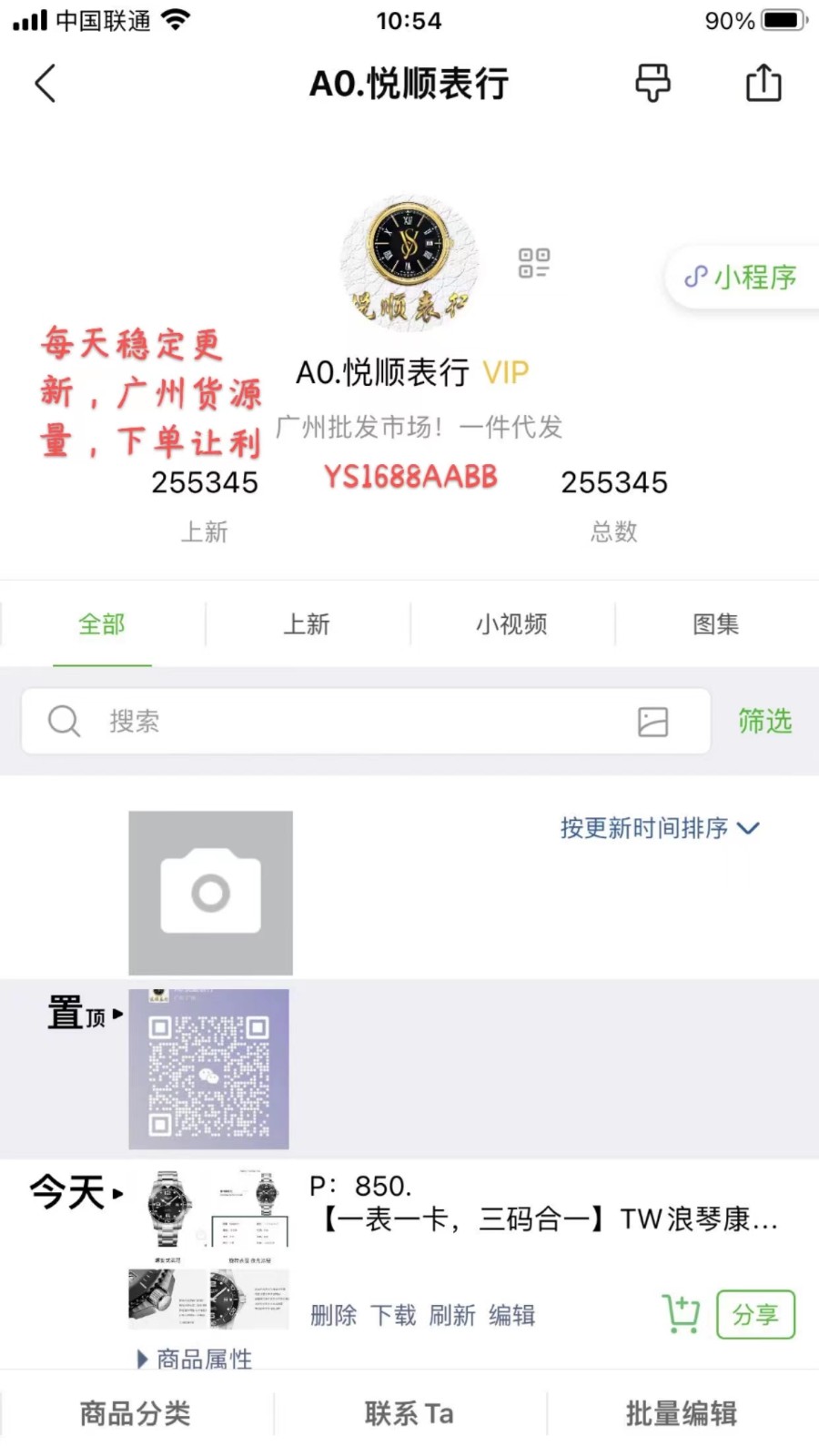Tap 删除 on the TW浪琴 item

[333, 1315]
